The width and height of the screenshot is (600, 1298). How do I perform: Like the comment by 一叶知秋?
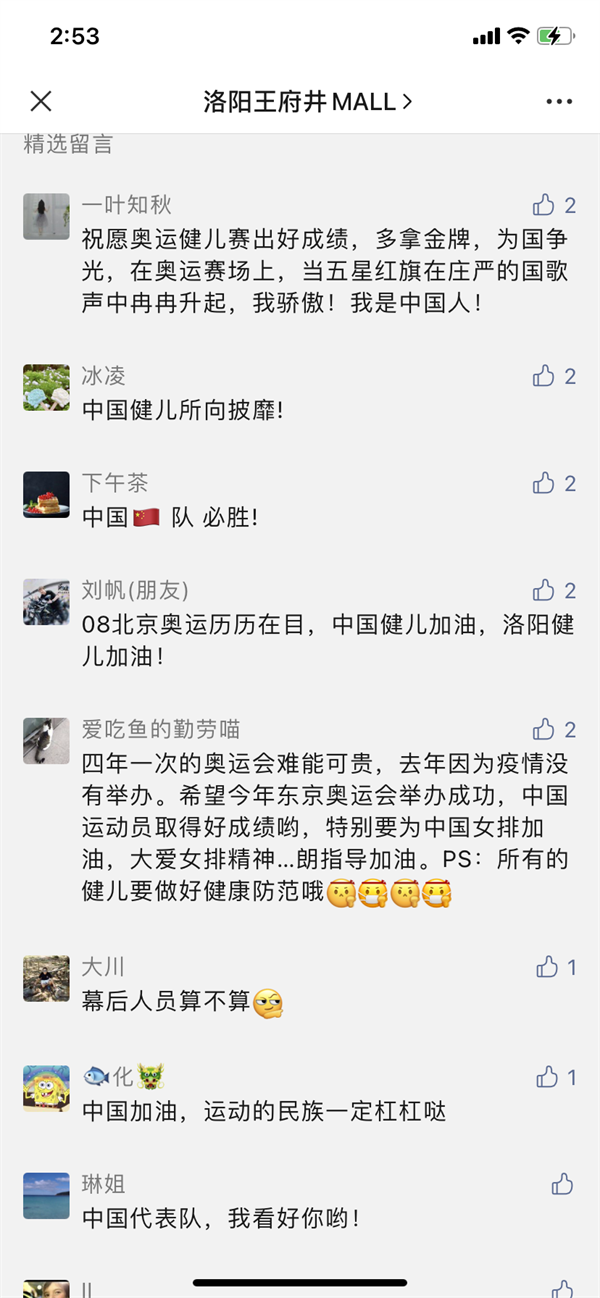544,205
